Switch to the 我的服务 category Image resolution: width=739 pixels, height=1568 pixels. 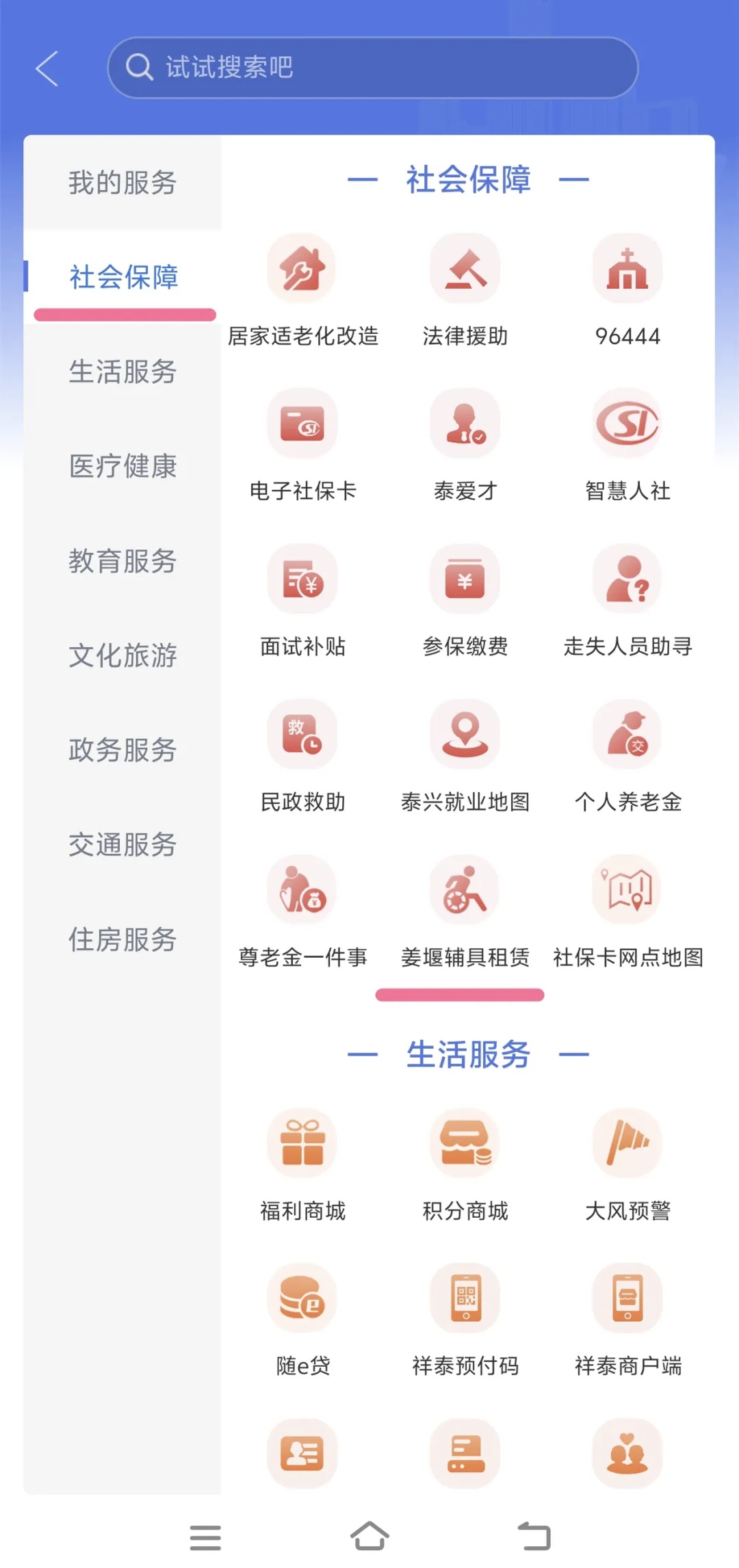point(122,183)
